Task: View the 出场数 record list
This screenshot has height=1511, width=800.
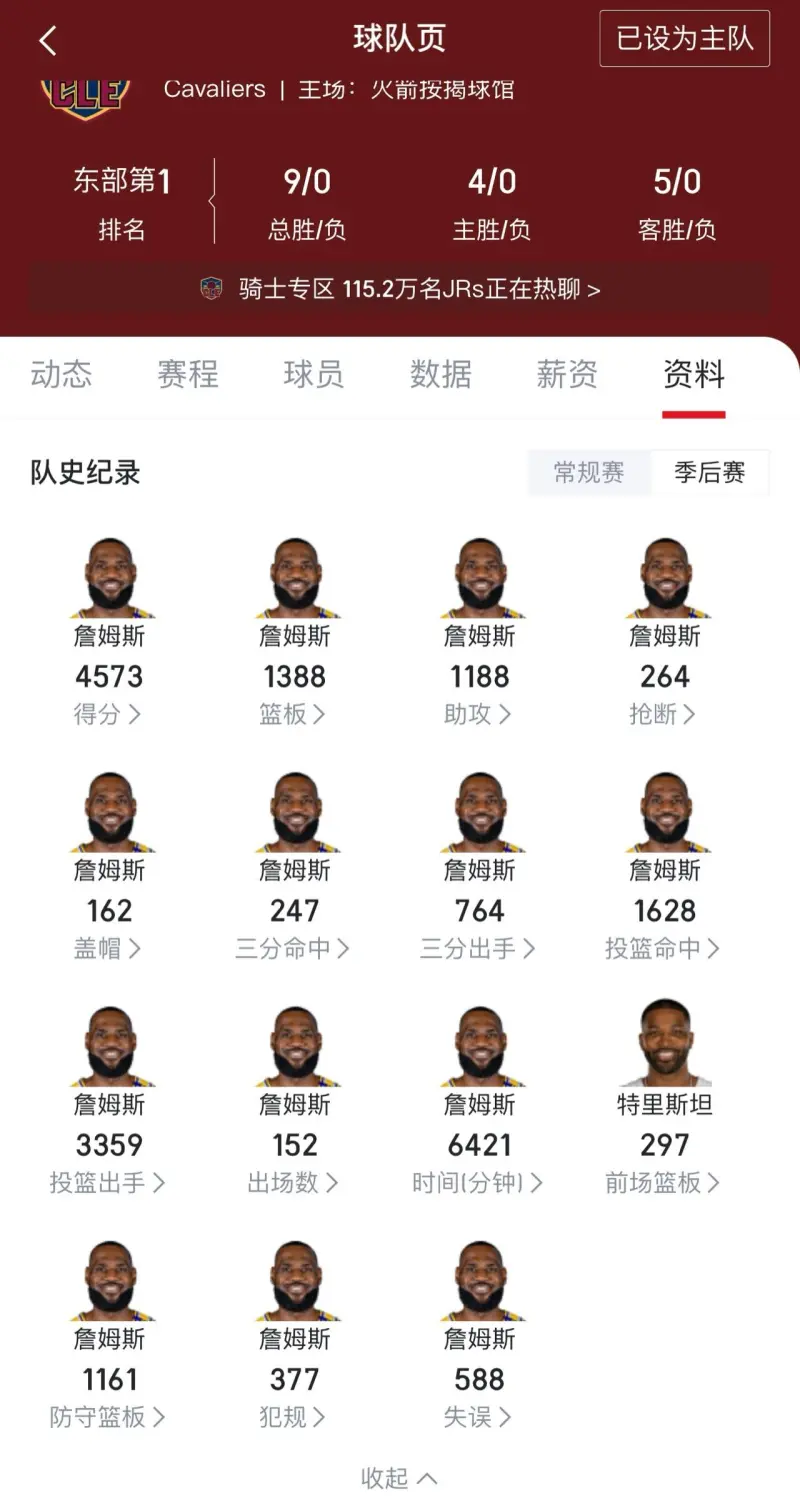Action: pos(292,1182)
